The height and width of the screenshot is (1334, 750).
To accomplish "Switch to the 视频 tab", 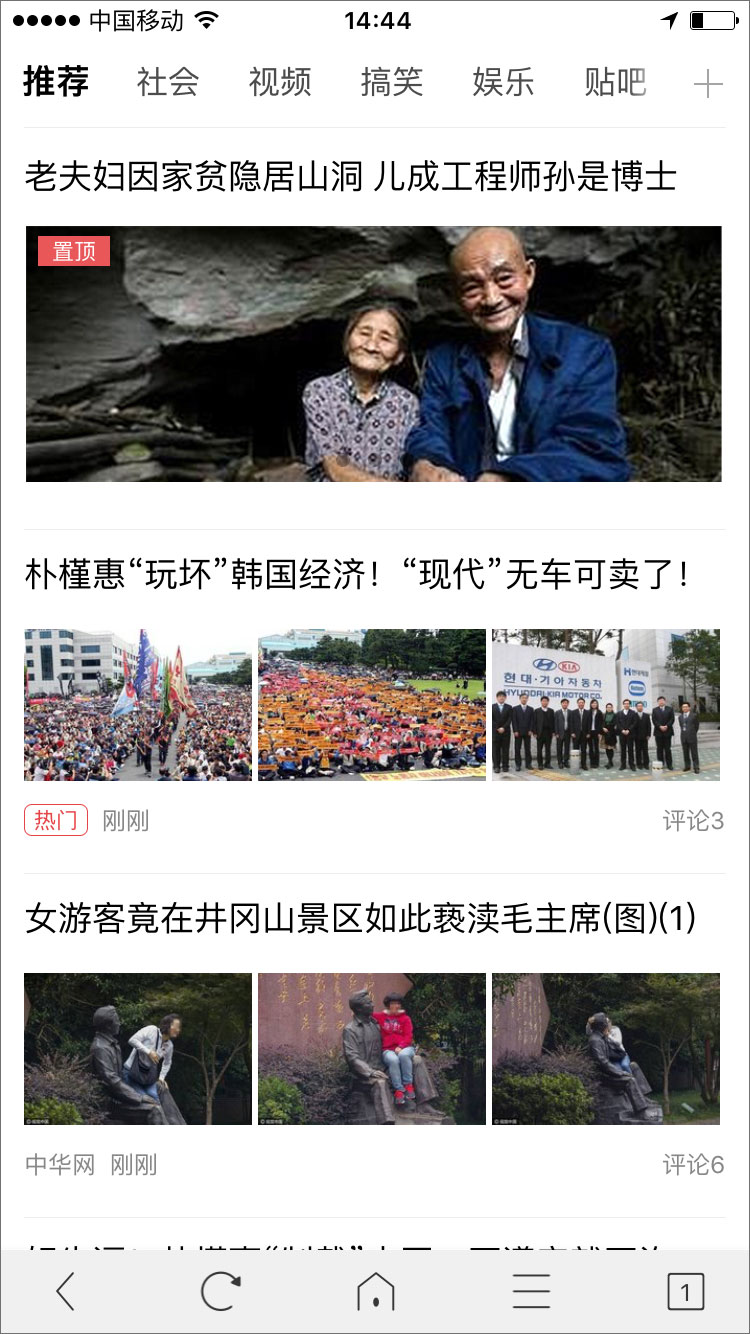I will point(280,82).
